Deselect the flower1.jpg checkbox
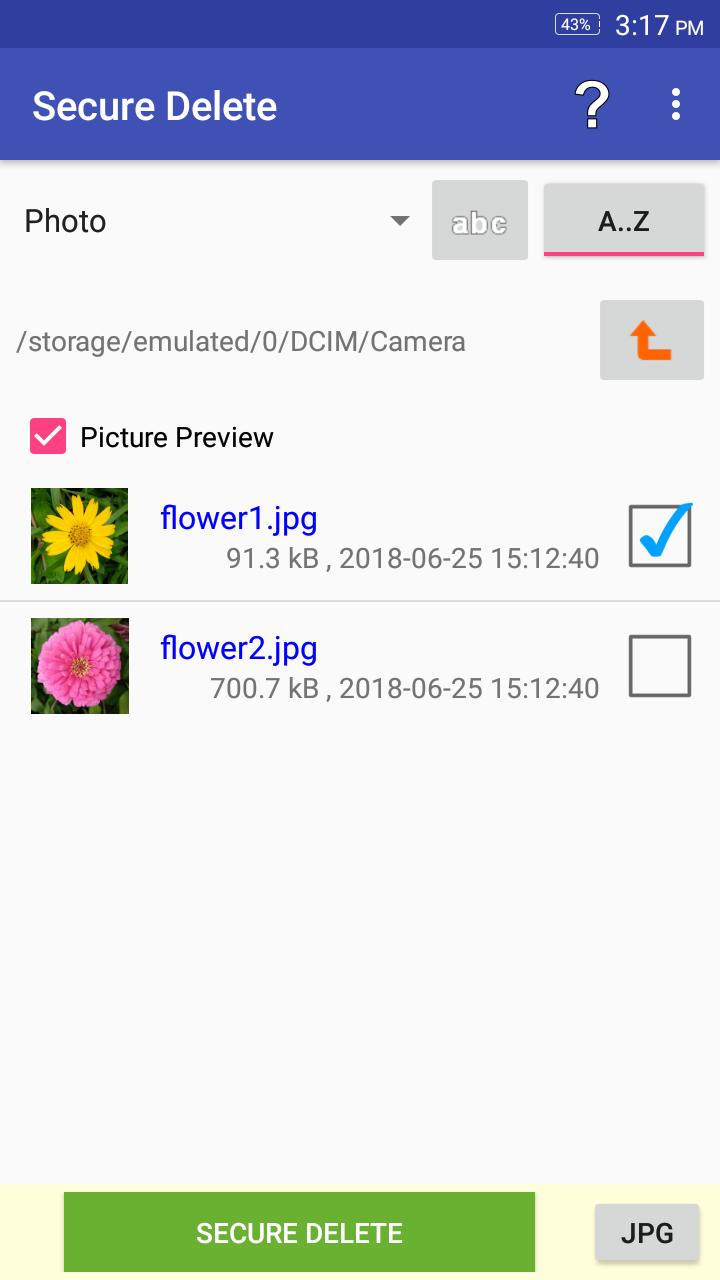 (660, 536)
